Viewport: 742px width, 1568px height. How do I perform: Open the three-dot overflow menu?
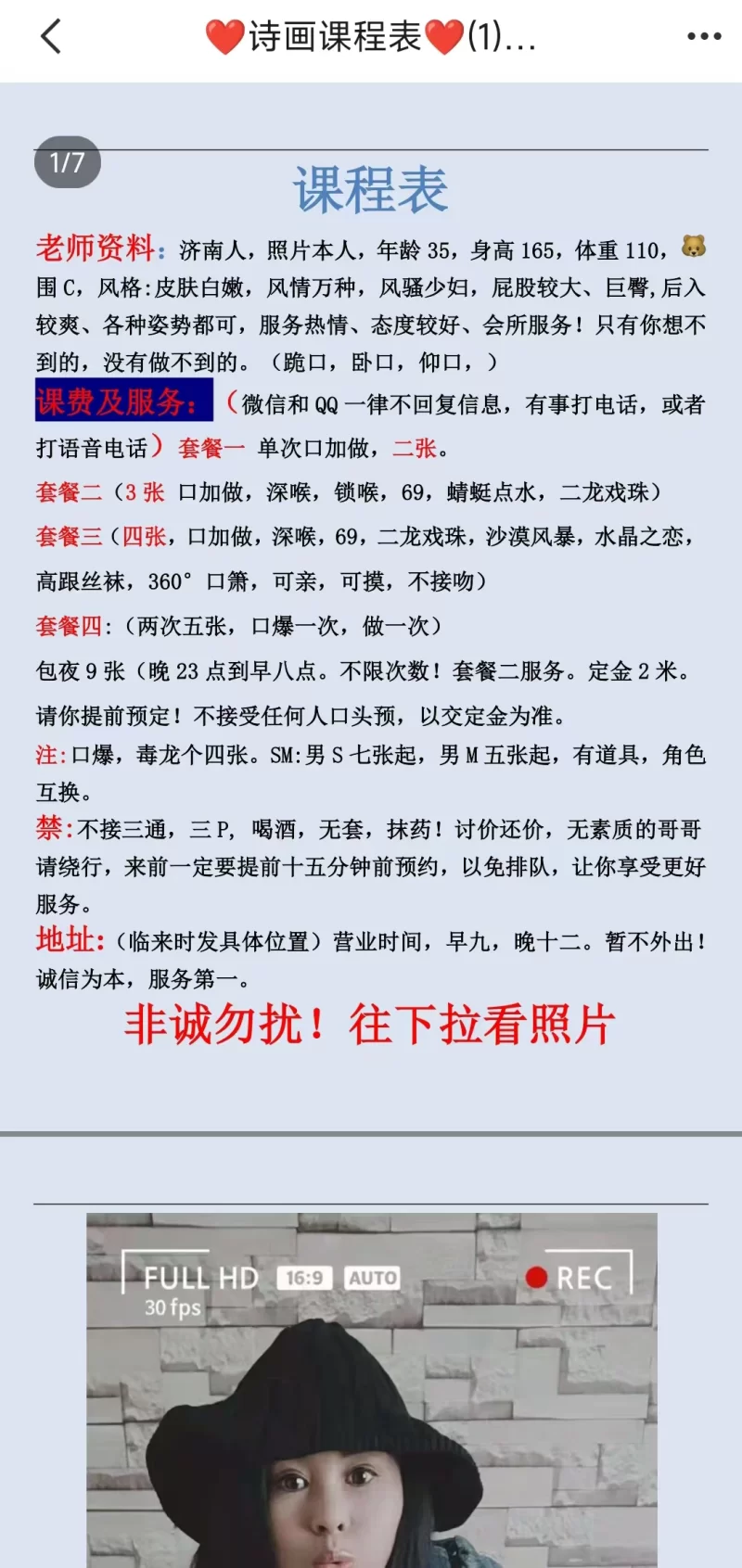click(703, 37)
